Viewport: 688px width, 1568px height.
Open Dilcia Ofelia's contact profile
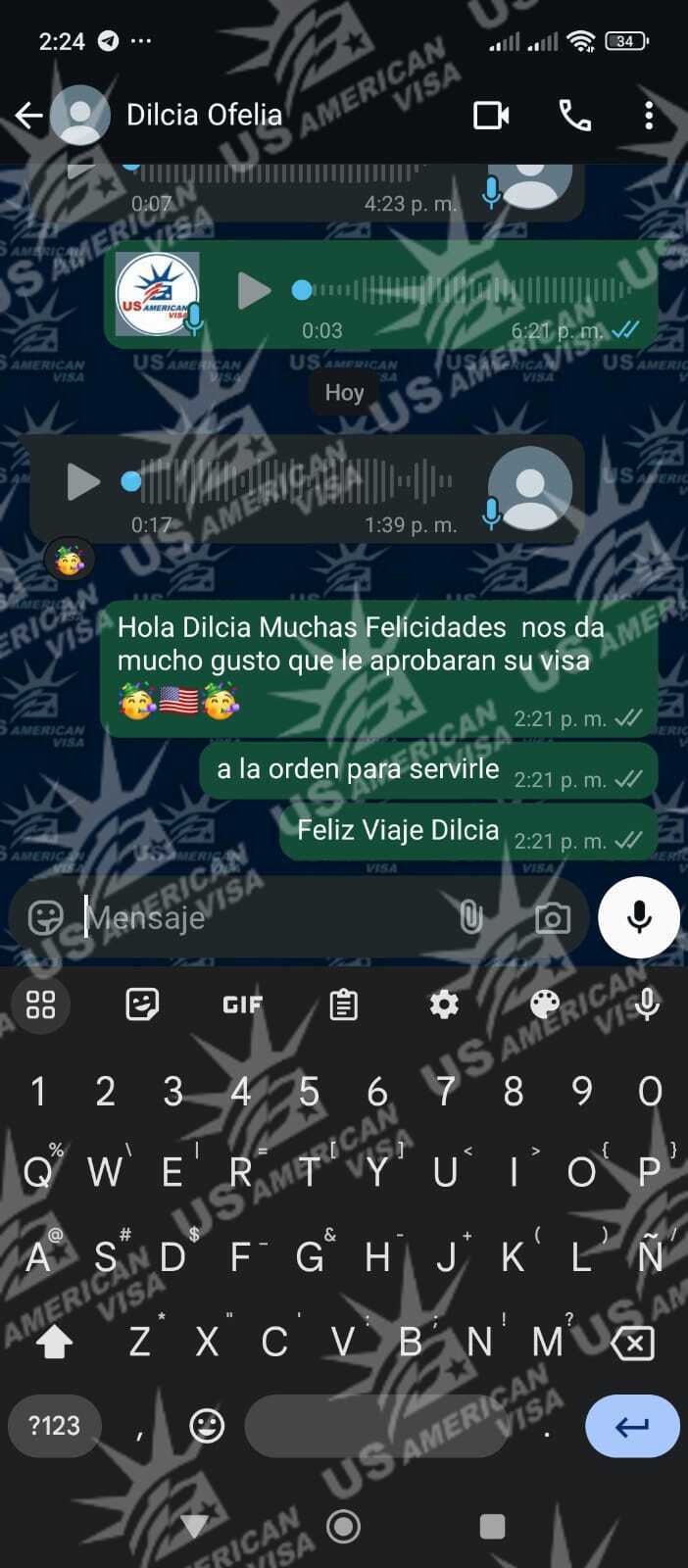click(x=204, y=116)
